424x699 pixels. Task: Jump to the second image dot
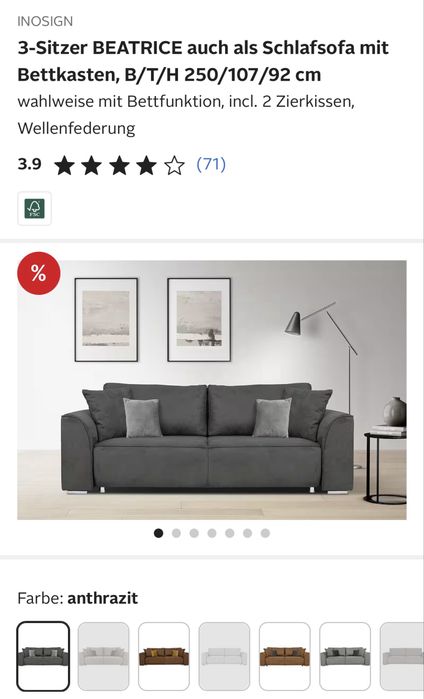pyautogui.click(x=176, y=533)
